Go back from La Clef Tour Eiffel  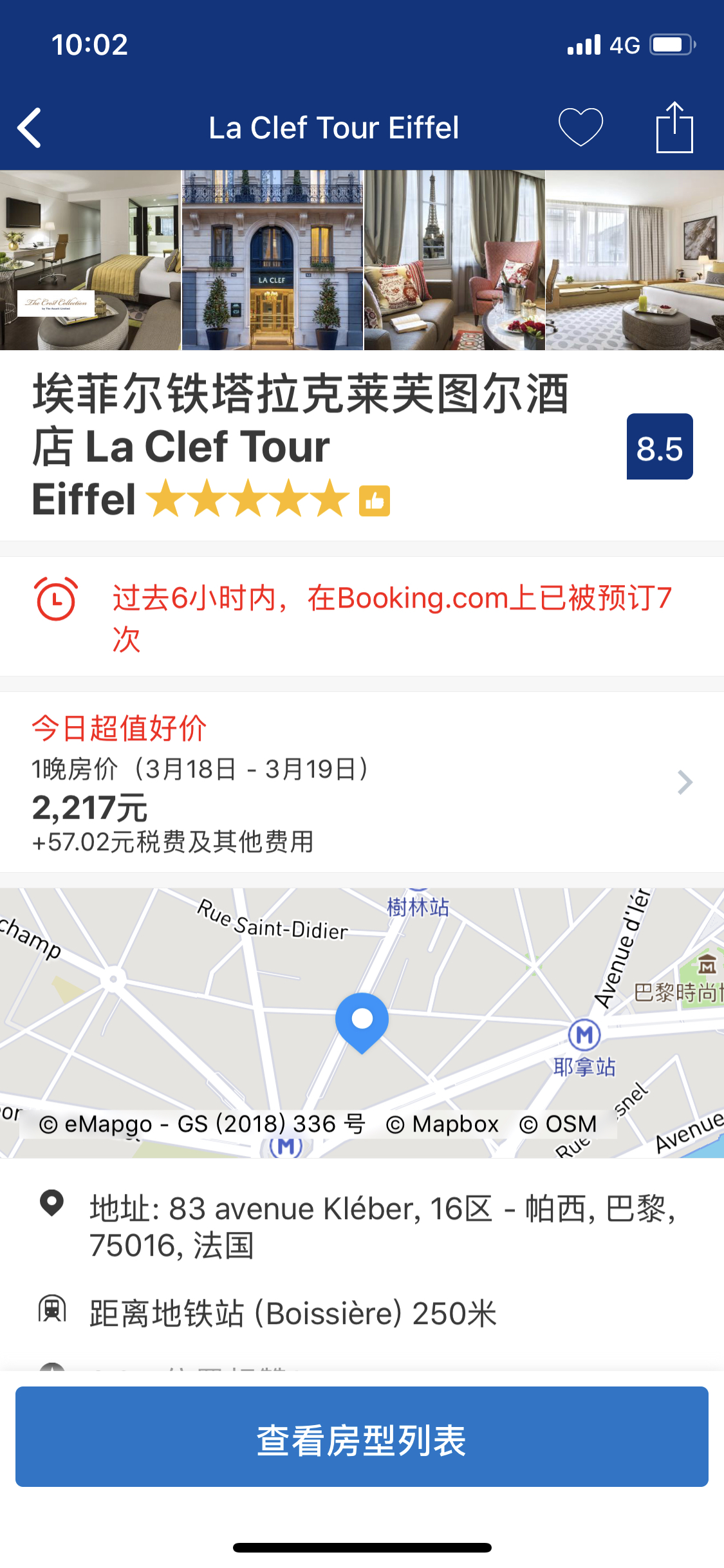point(30,127)
